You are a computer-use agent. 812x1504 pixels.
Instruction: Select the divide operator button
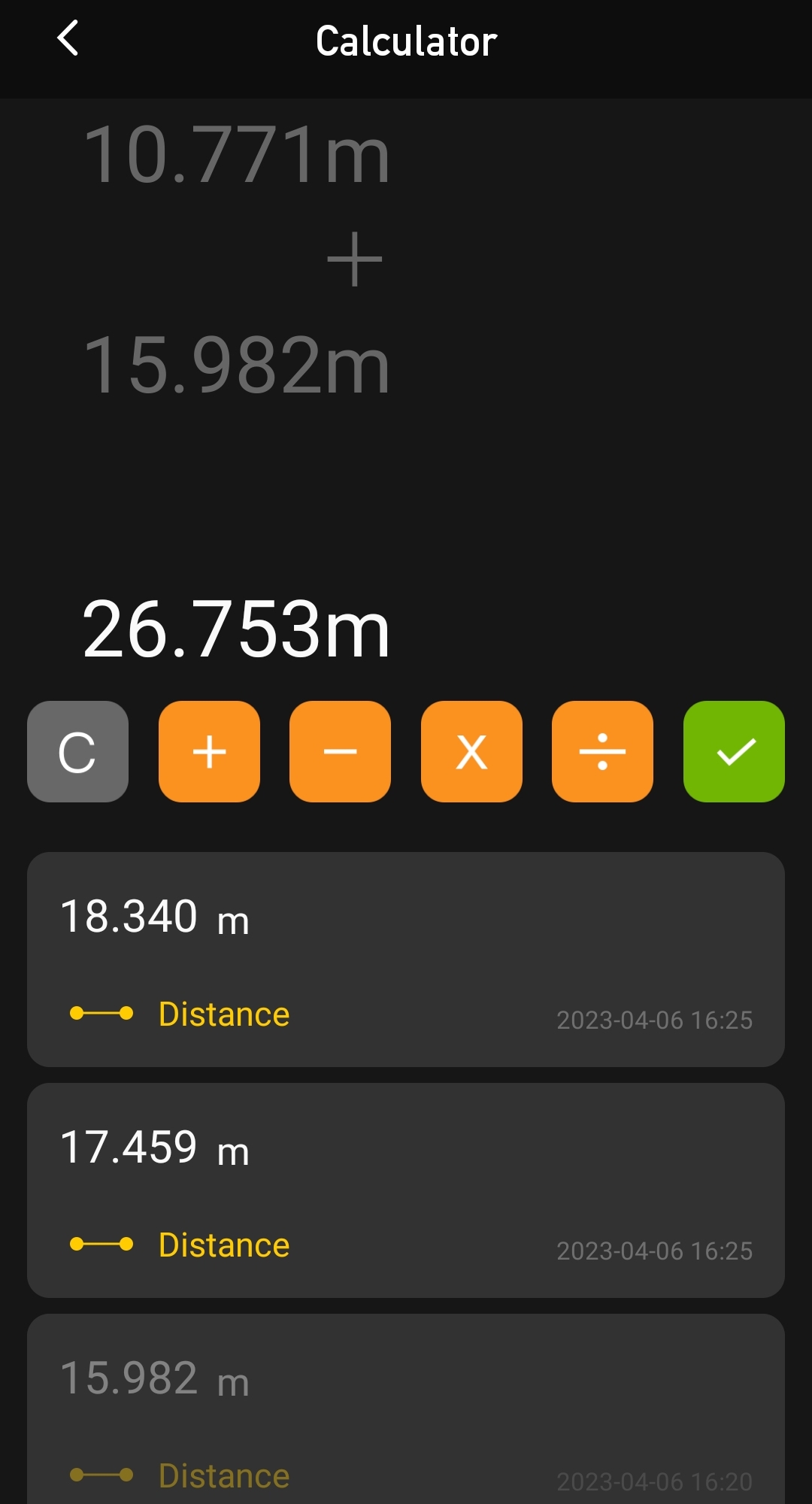click(602, 751)
